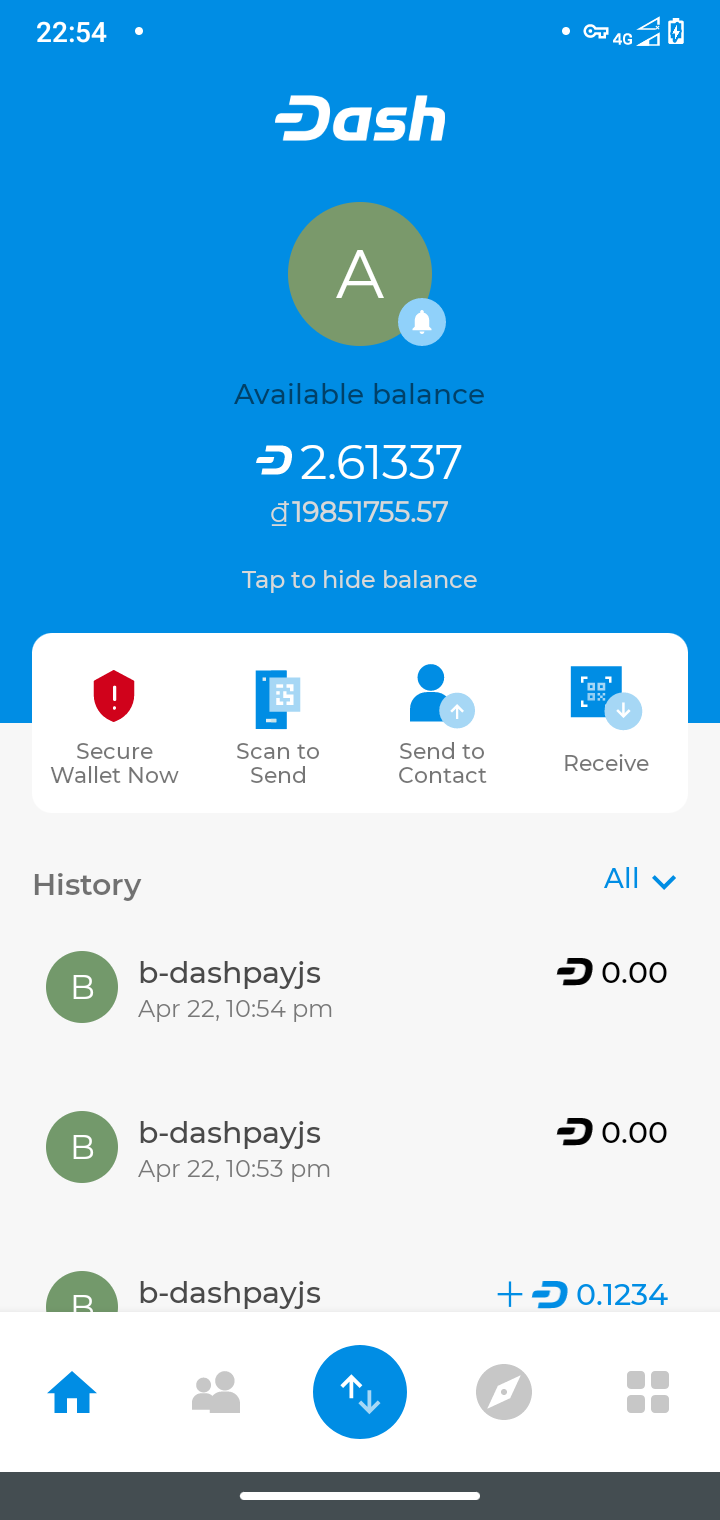
Task: Open the more options grid icon
Action: click(x=647, y=1391)
